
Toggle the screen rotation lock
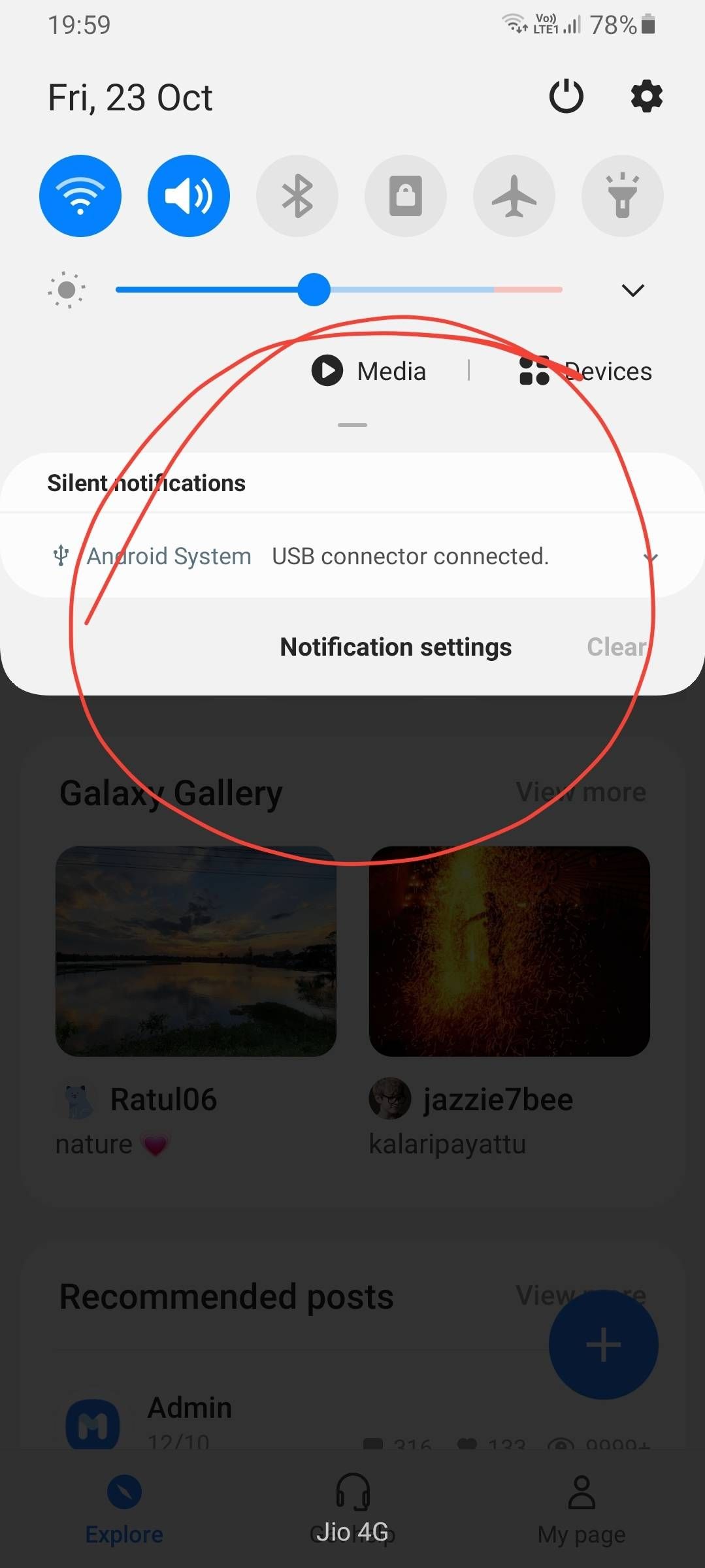[406, 195]
